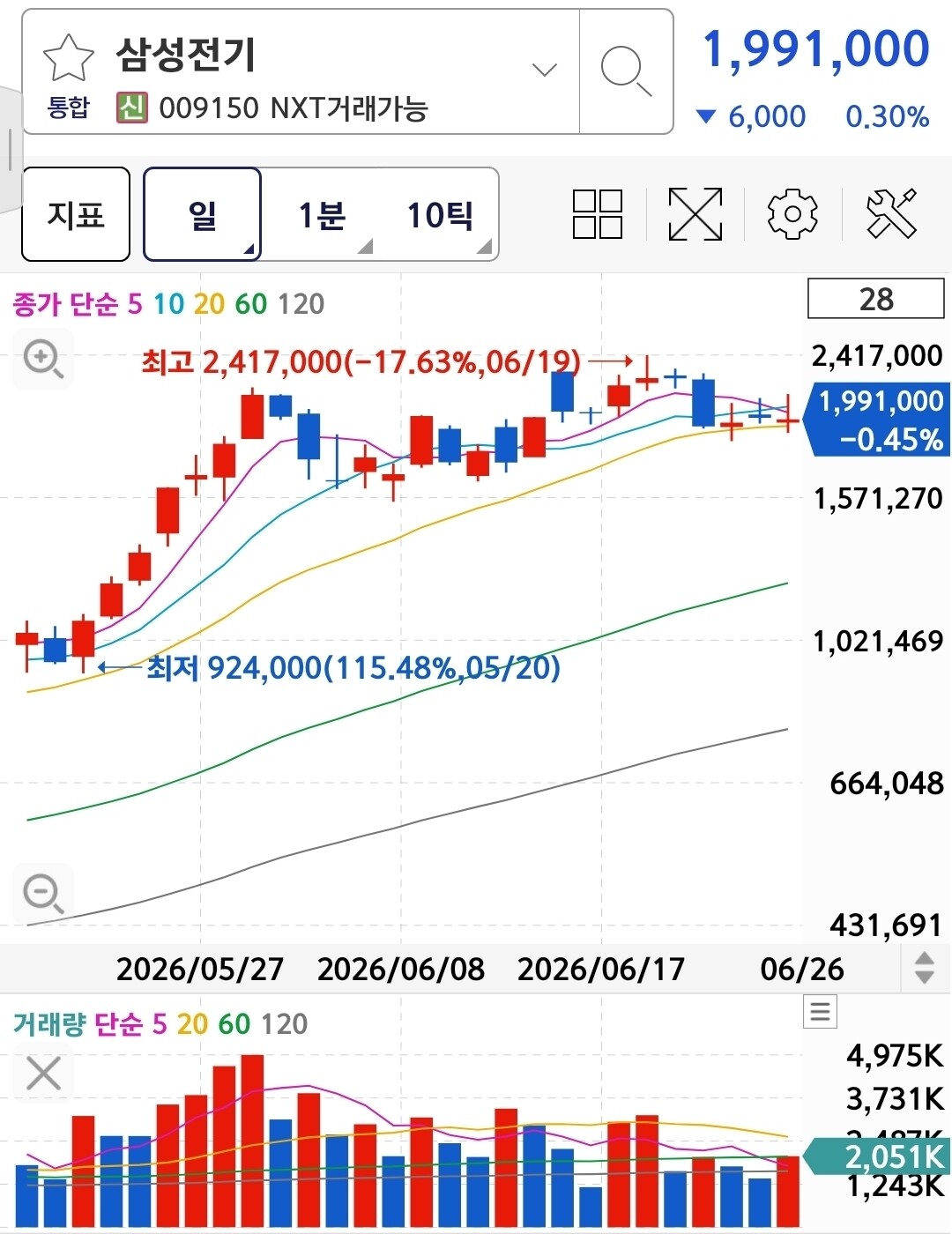Open the volume panel menu icon
This screenshot has width=952, height=1234.
[x=820, y=1011]
